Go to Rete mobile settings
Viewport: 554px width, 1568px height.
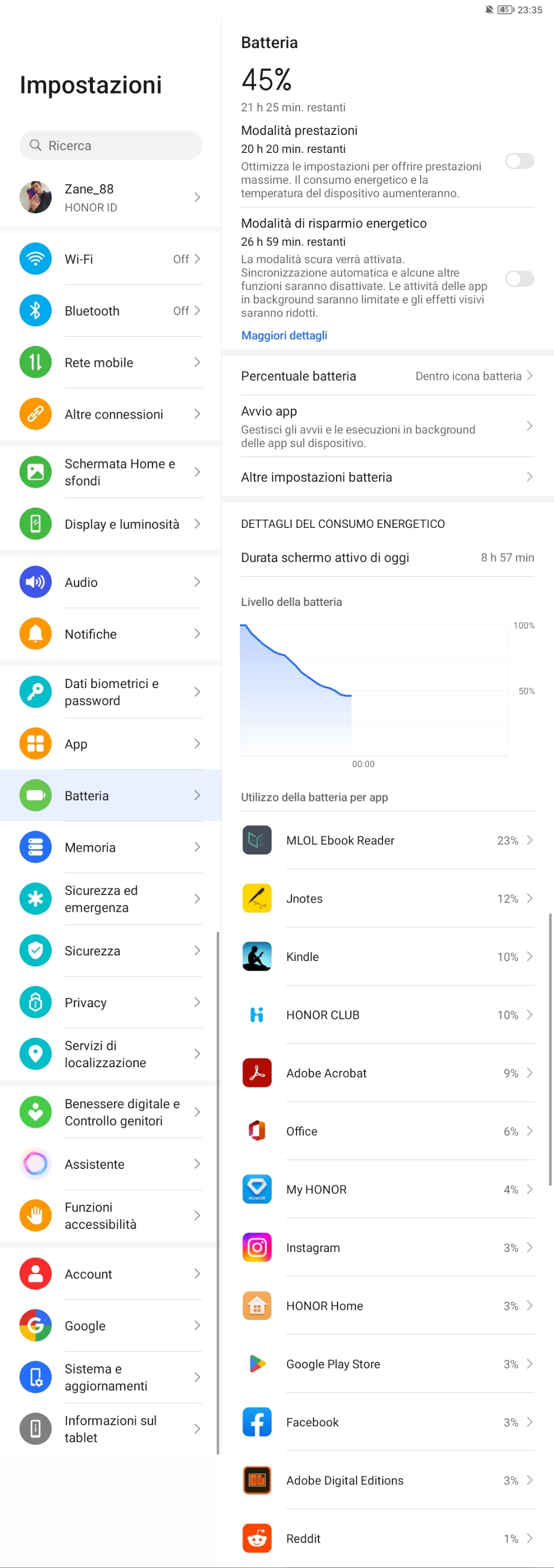(111, 362)
